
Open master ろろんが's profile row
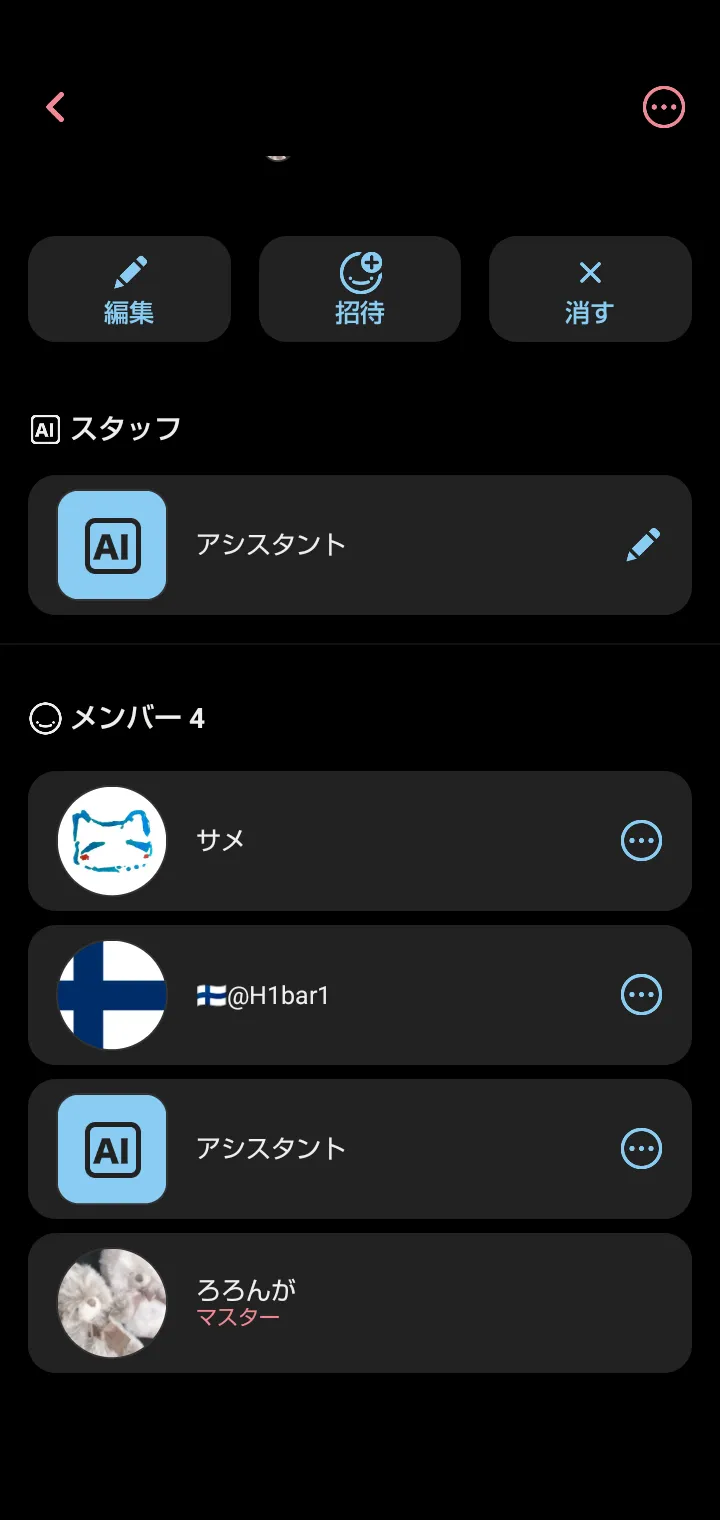click(360, 1303)
